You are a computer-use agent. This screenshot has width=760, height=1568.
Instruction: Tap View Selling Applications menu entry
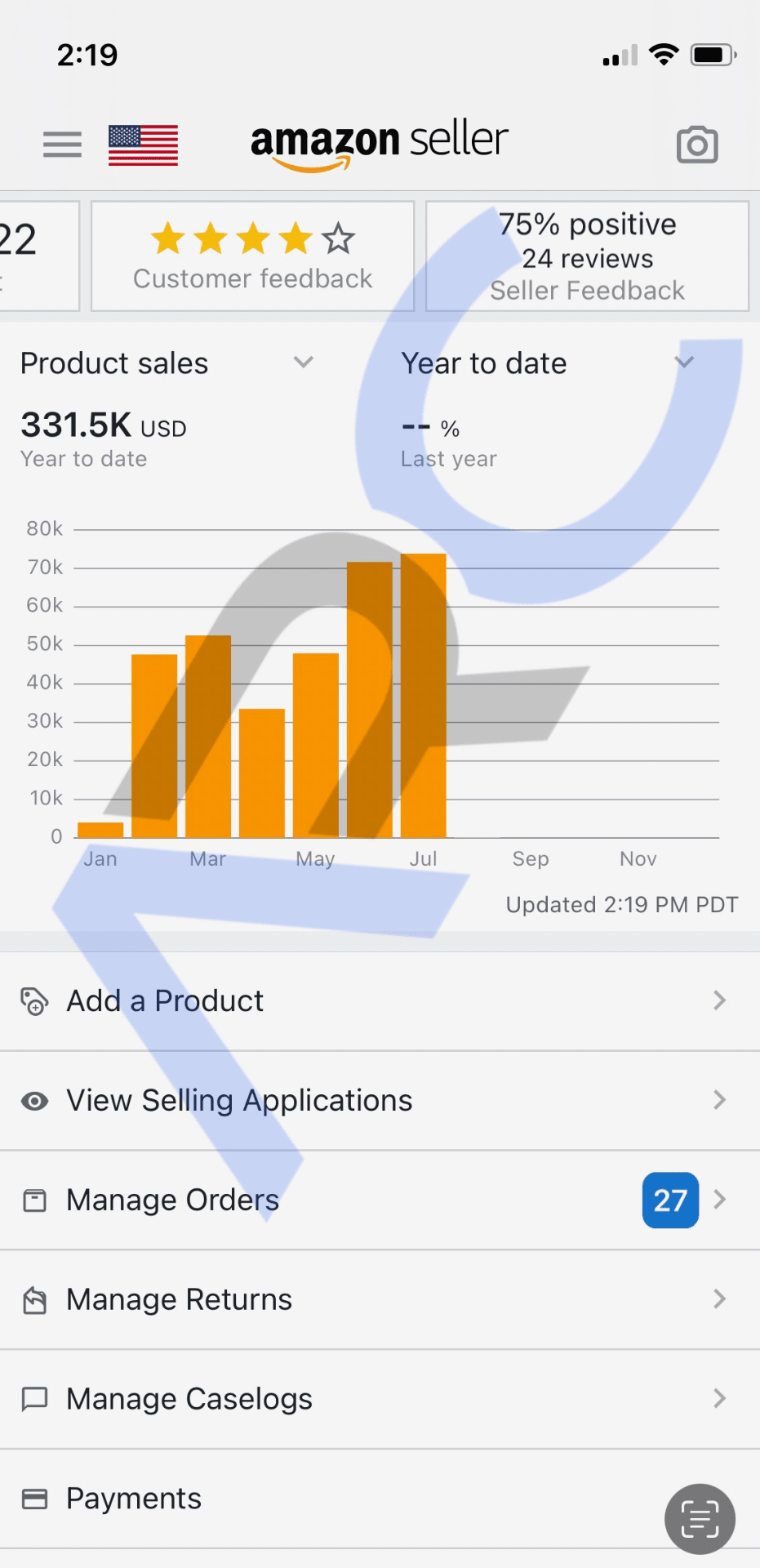(238, 1100)
